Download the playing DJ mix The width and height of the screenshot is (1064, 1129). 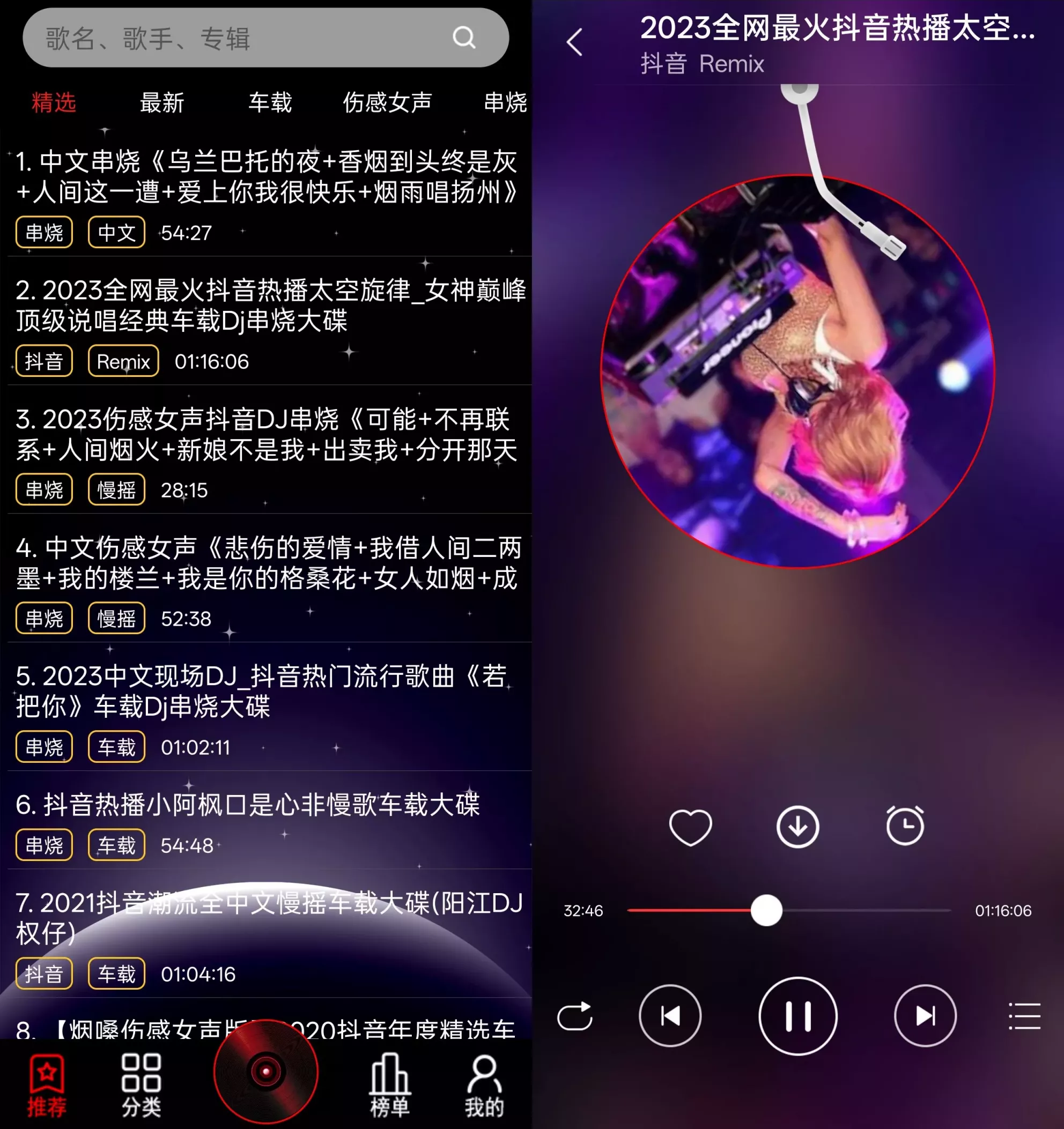tap(797, 827)
